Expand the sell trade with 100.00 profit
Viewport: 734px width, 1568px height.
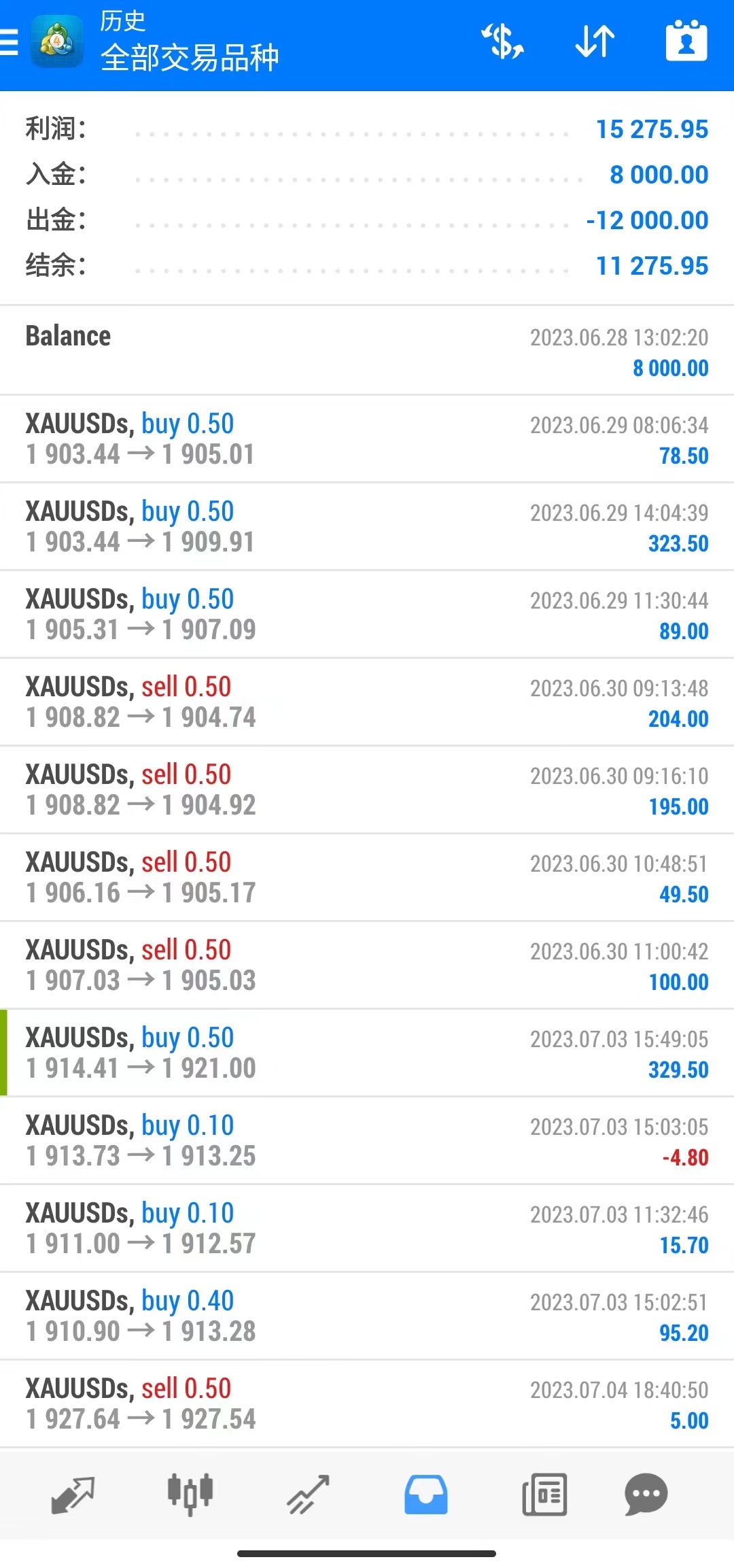tap(367, 965)
